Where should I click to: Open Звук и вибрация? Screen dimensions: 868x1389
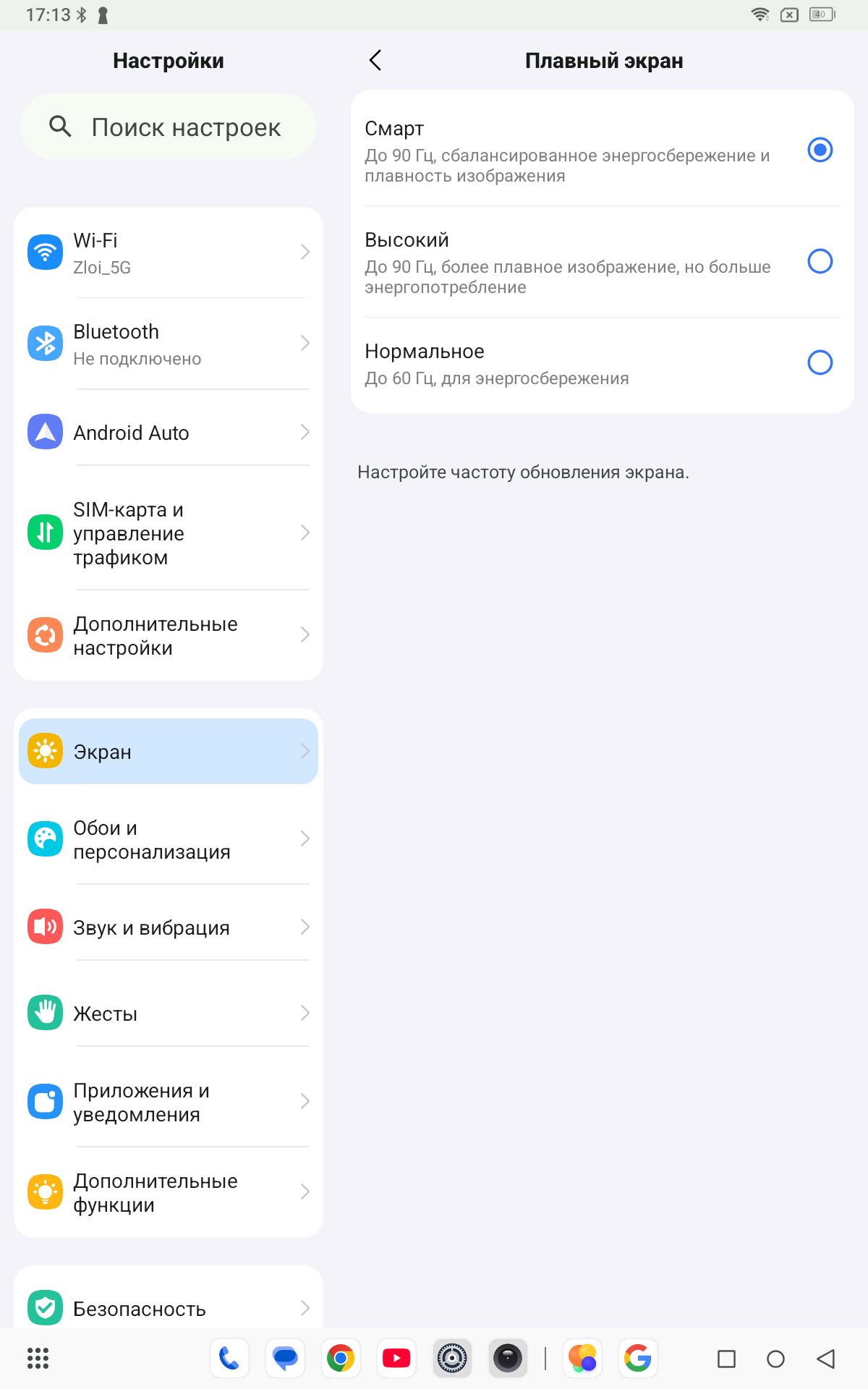(169, 927)
